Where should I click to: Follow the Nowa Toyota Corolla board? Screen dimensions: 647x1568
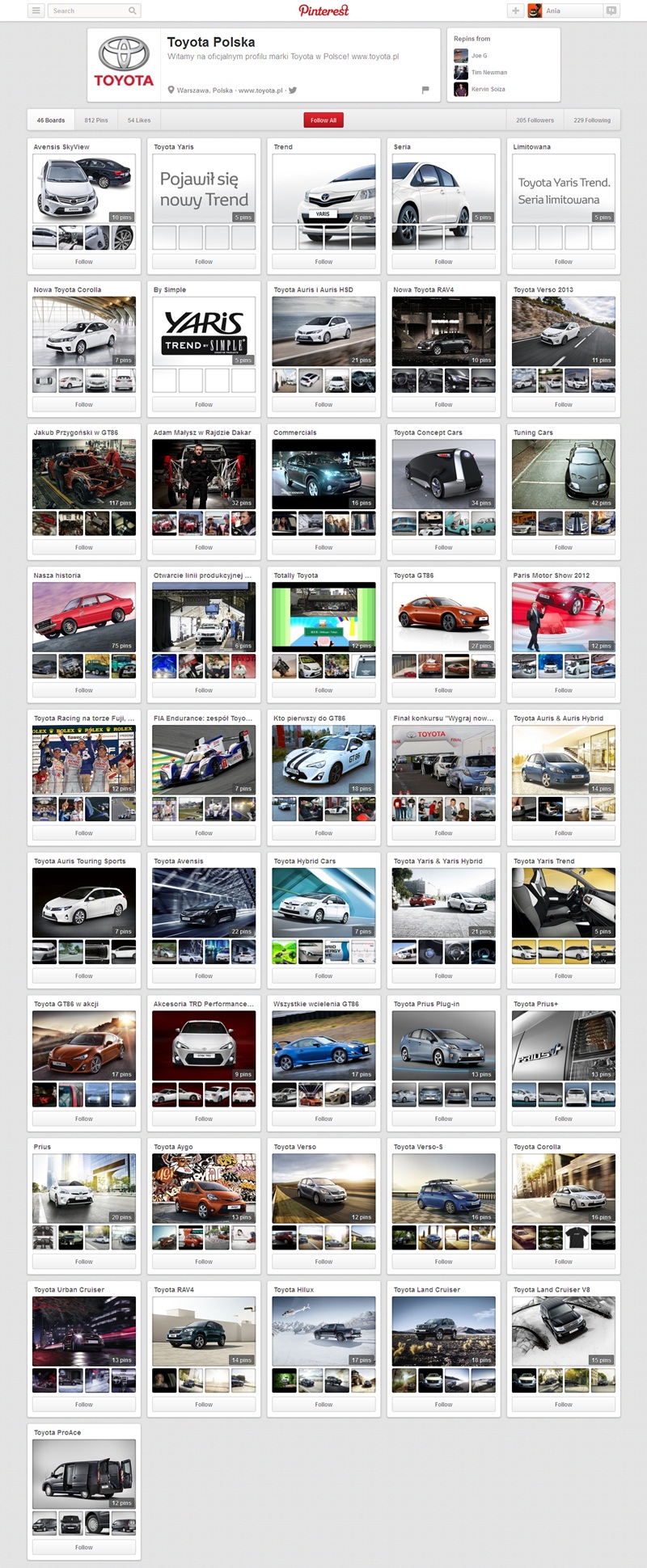[x=84, y=404]
